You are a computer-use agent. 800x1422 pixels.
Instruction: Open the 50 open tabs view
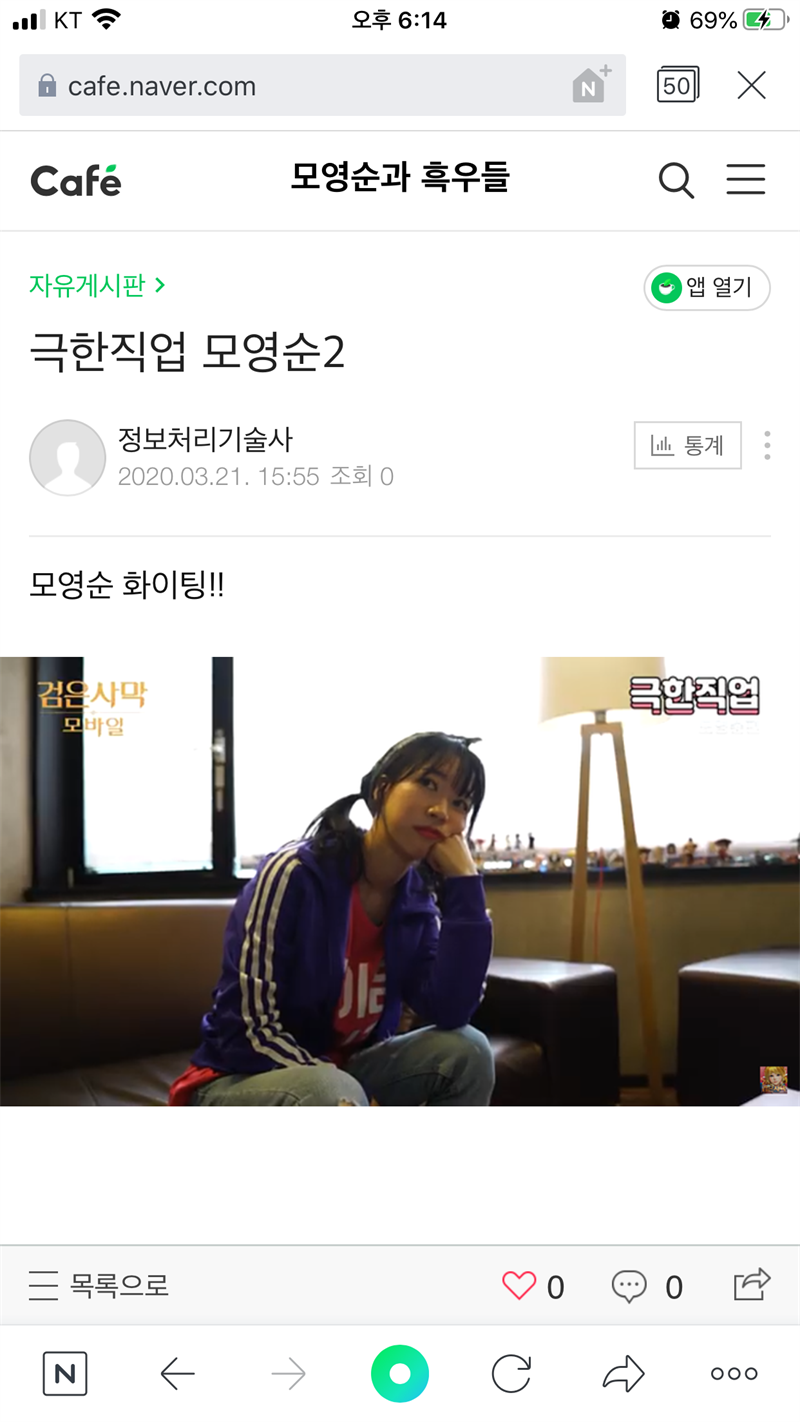[677, 86]
